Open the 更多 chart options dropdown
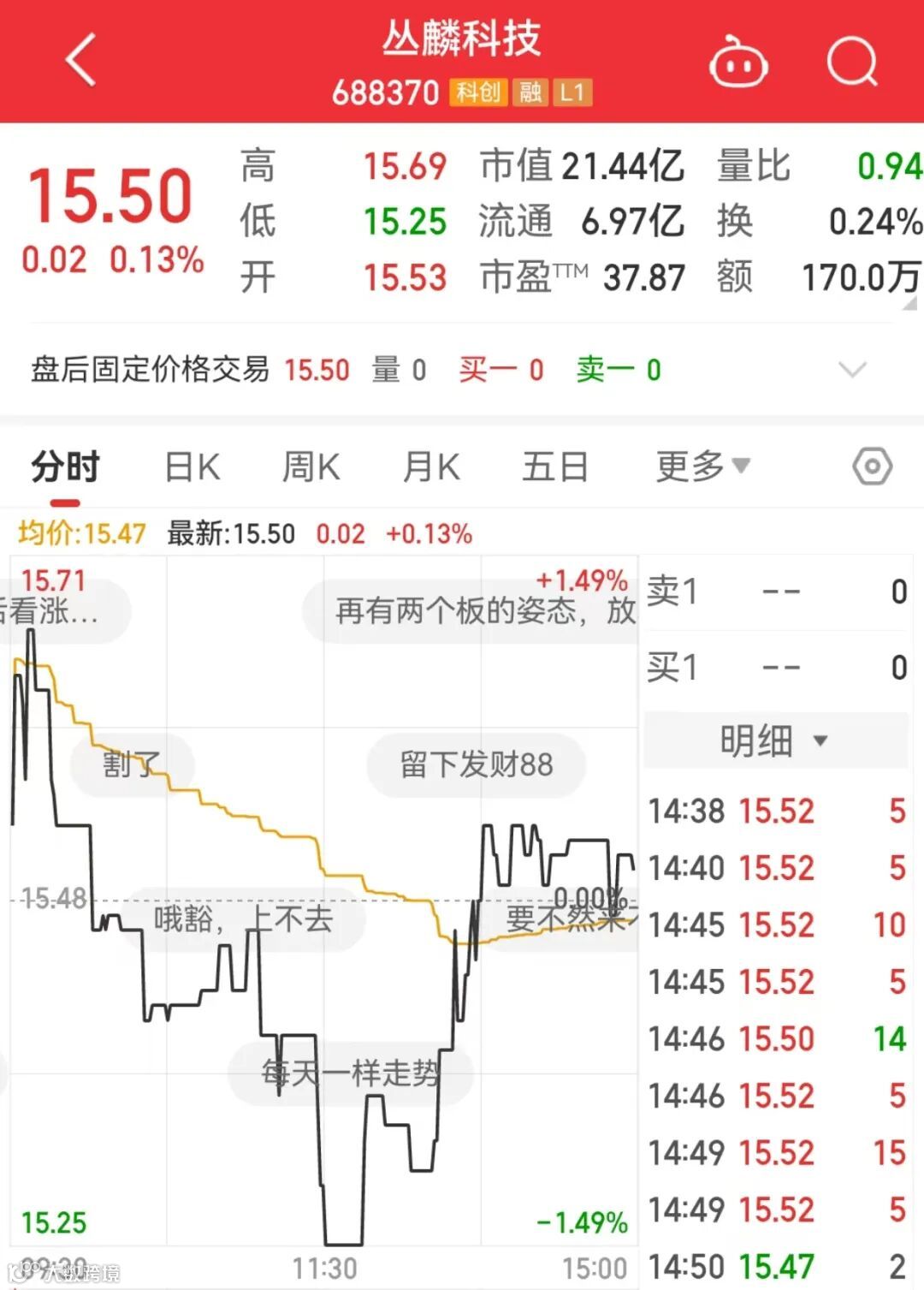Image resolution: width=924 pixels, height=1290 pixels. tap(702, 467)
